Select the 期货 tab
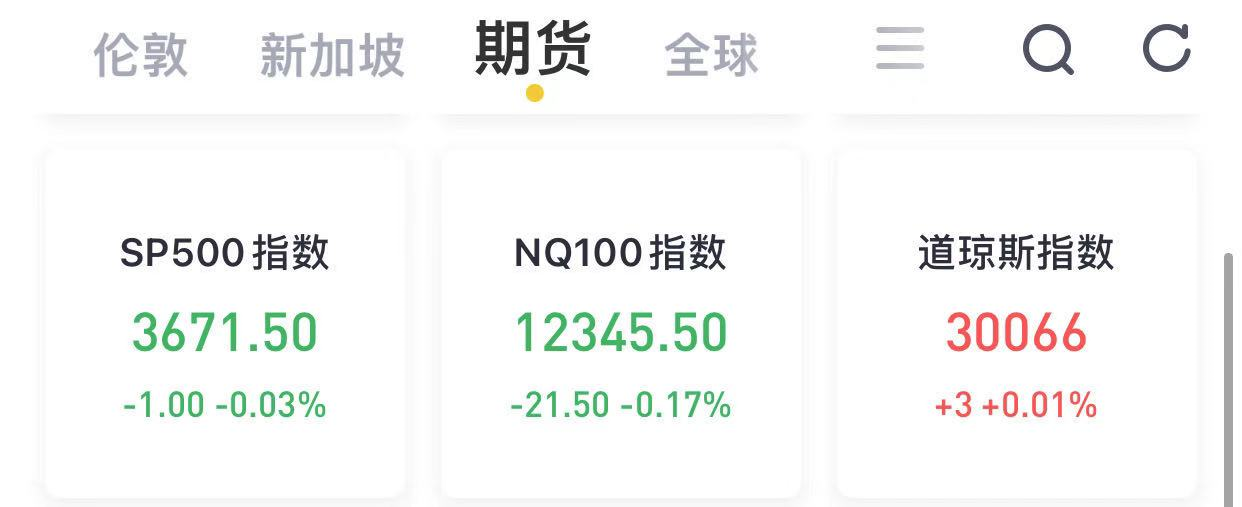Viewport: 1242px width, 507px height. pyautogui.click(x=533, y=50)
